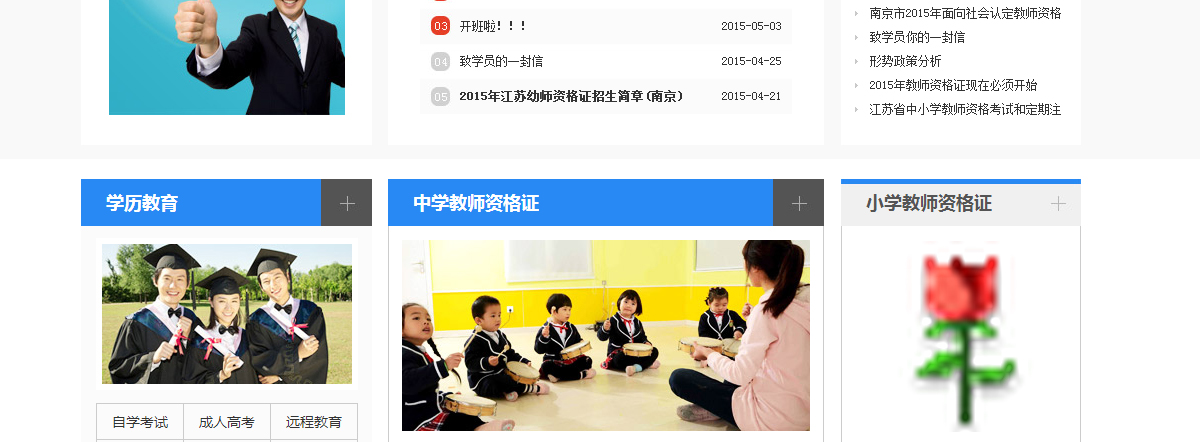Switch to the 远程教育 tab
This screenshot has width=1200, height=442.
tap(314, 422)
